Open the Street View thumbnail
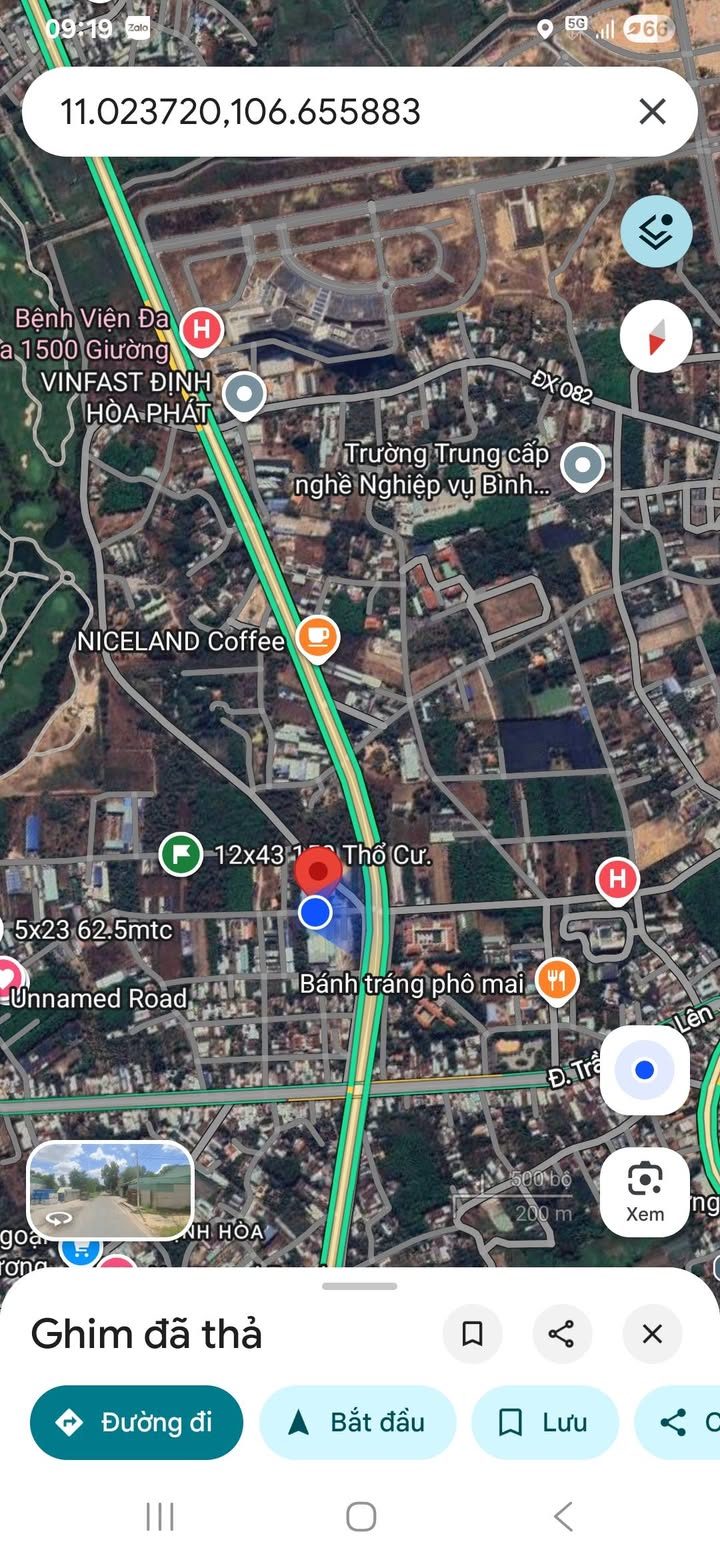Viewport: 720px width, 1560px height. pyautogui.click(x=110, y=1190)
